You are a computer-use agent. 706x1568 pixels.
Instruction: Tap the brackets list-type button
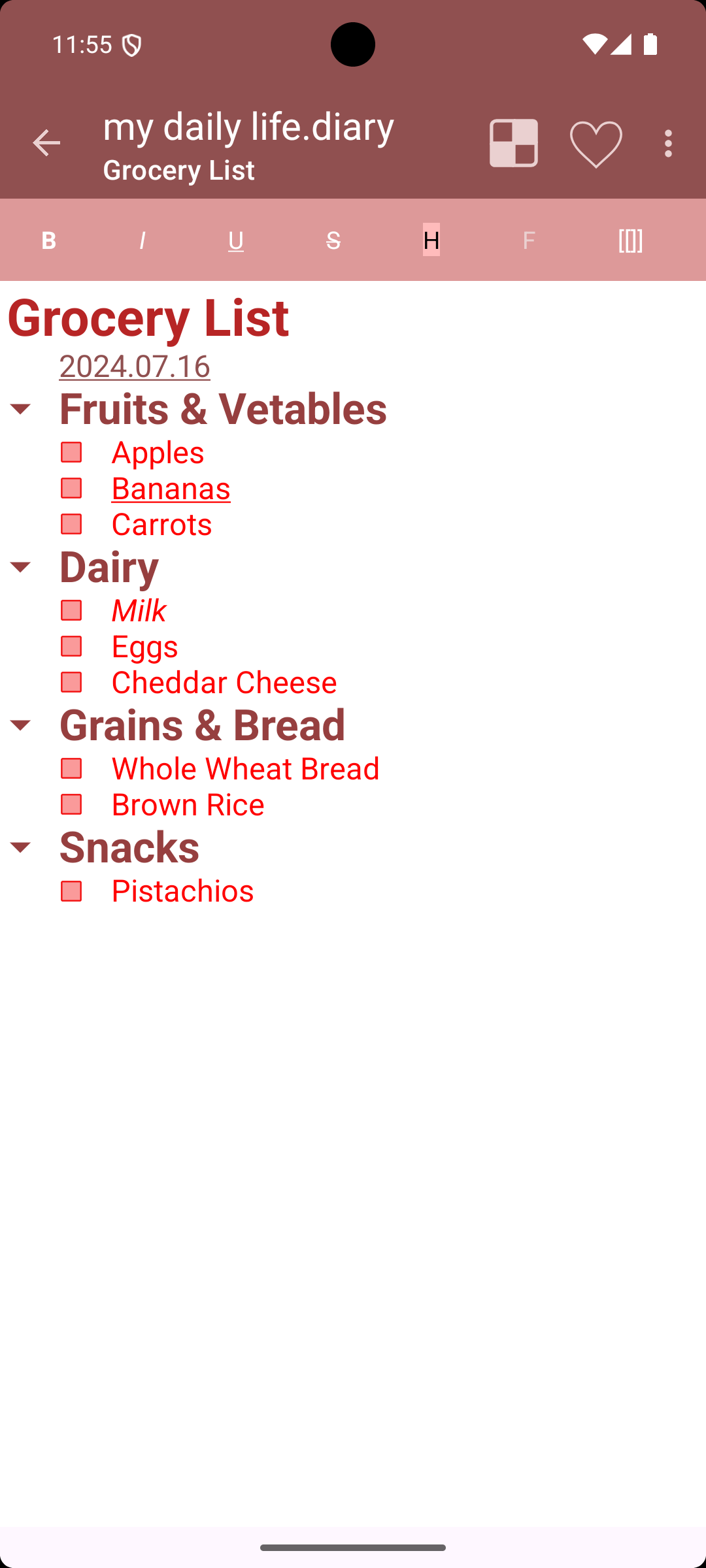pos(631,240)
